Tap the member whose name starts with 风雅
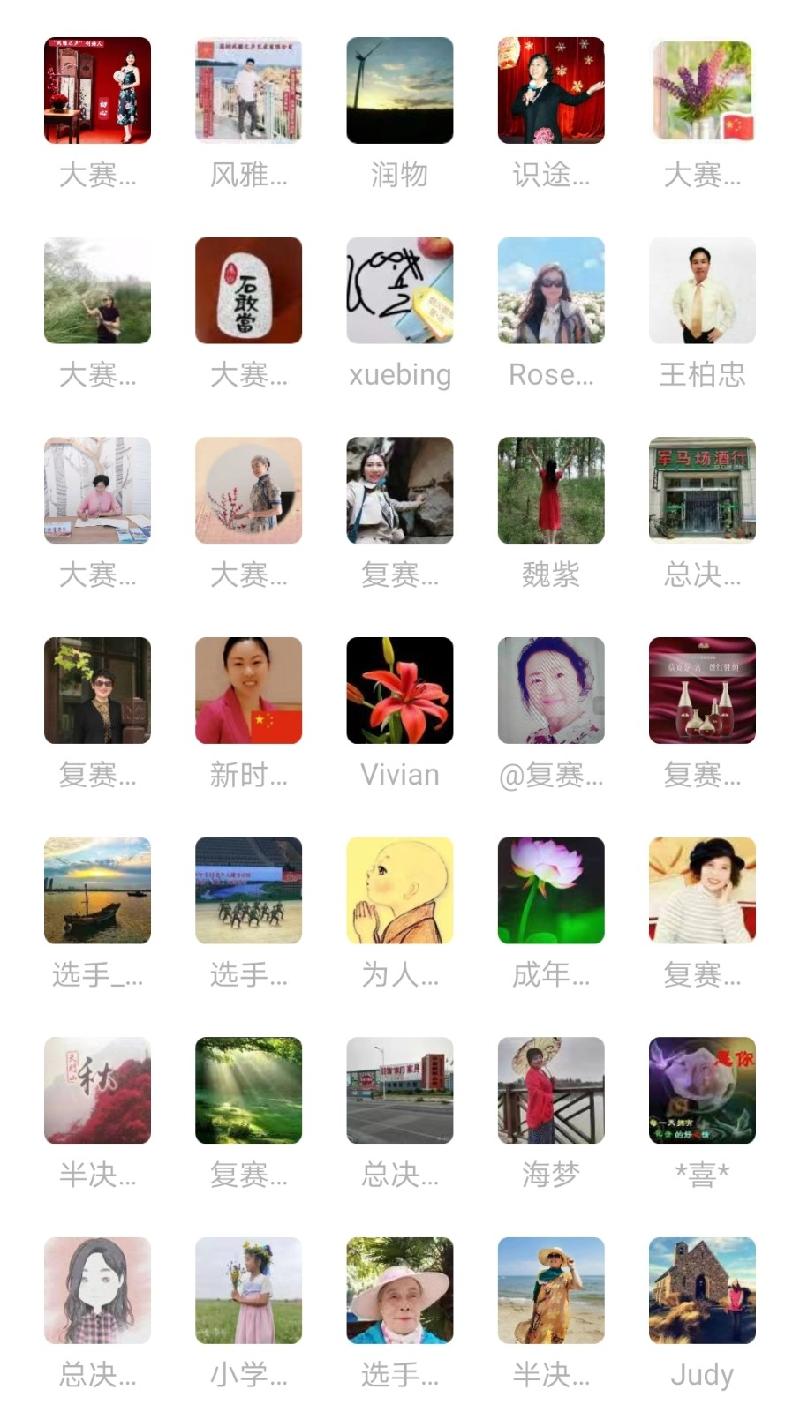 click(x=248, y=91)
